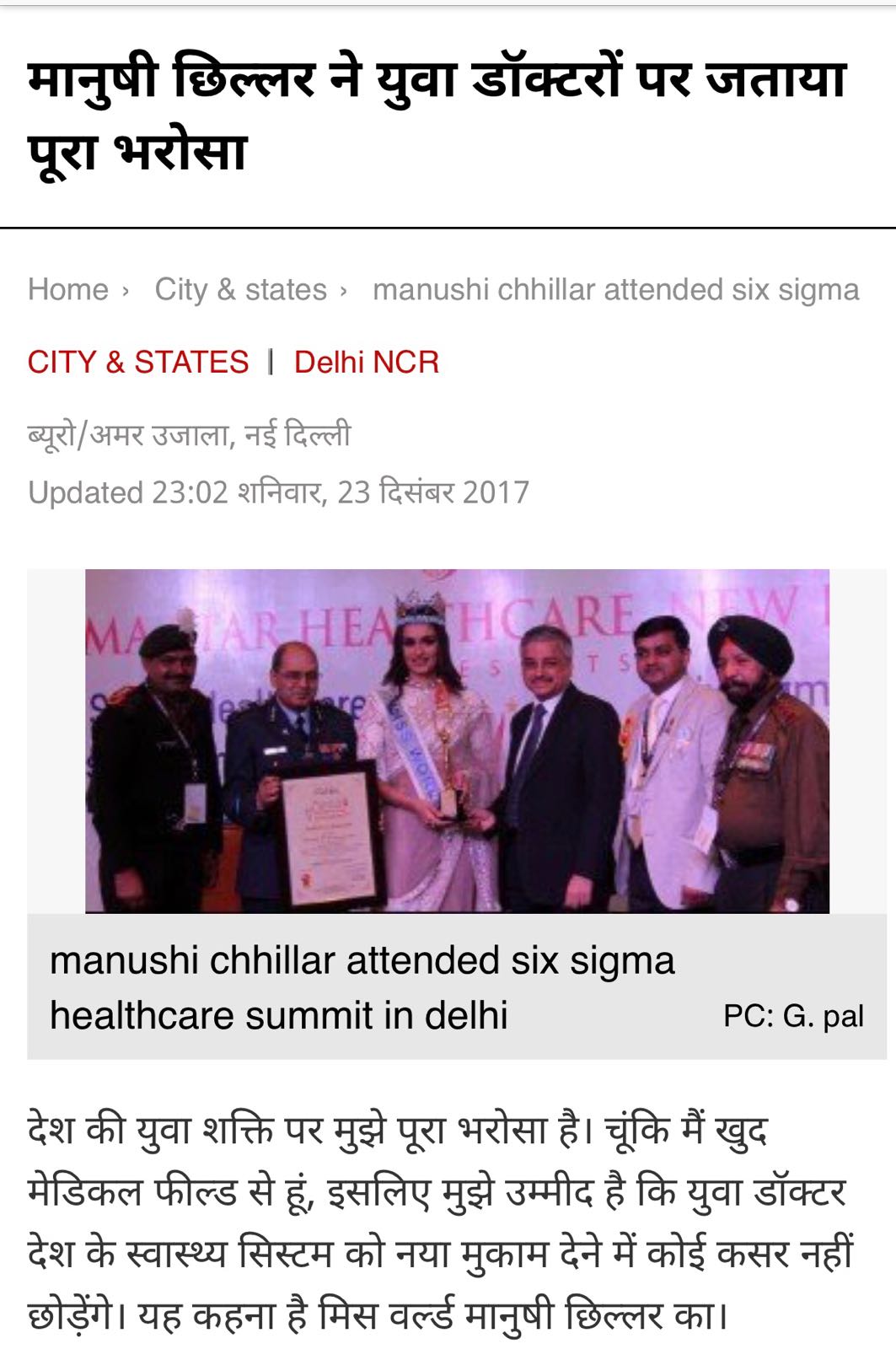Open the Delhi NCR section link
This screenshot has height=1349, width=896.
coord(367,362)
